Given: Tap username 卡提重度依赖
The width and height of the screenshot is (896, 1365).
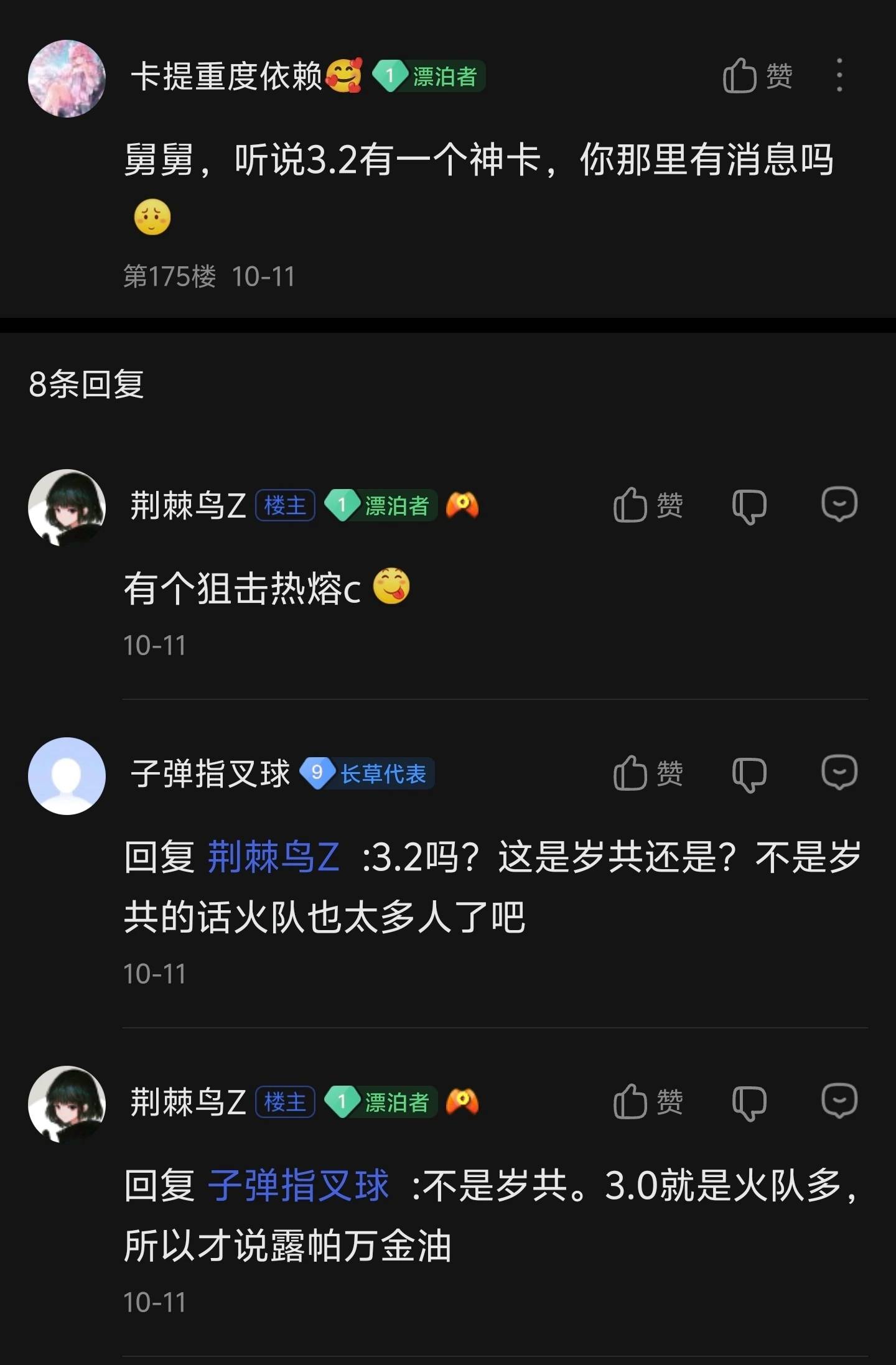Looking at the screenshot, I should [x=226, y=77].
